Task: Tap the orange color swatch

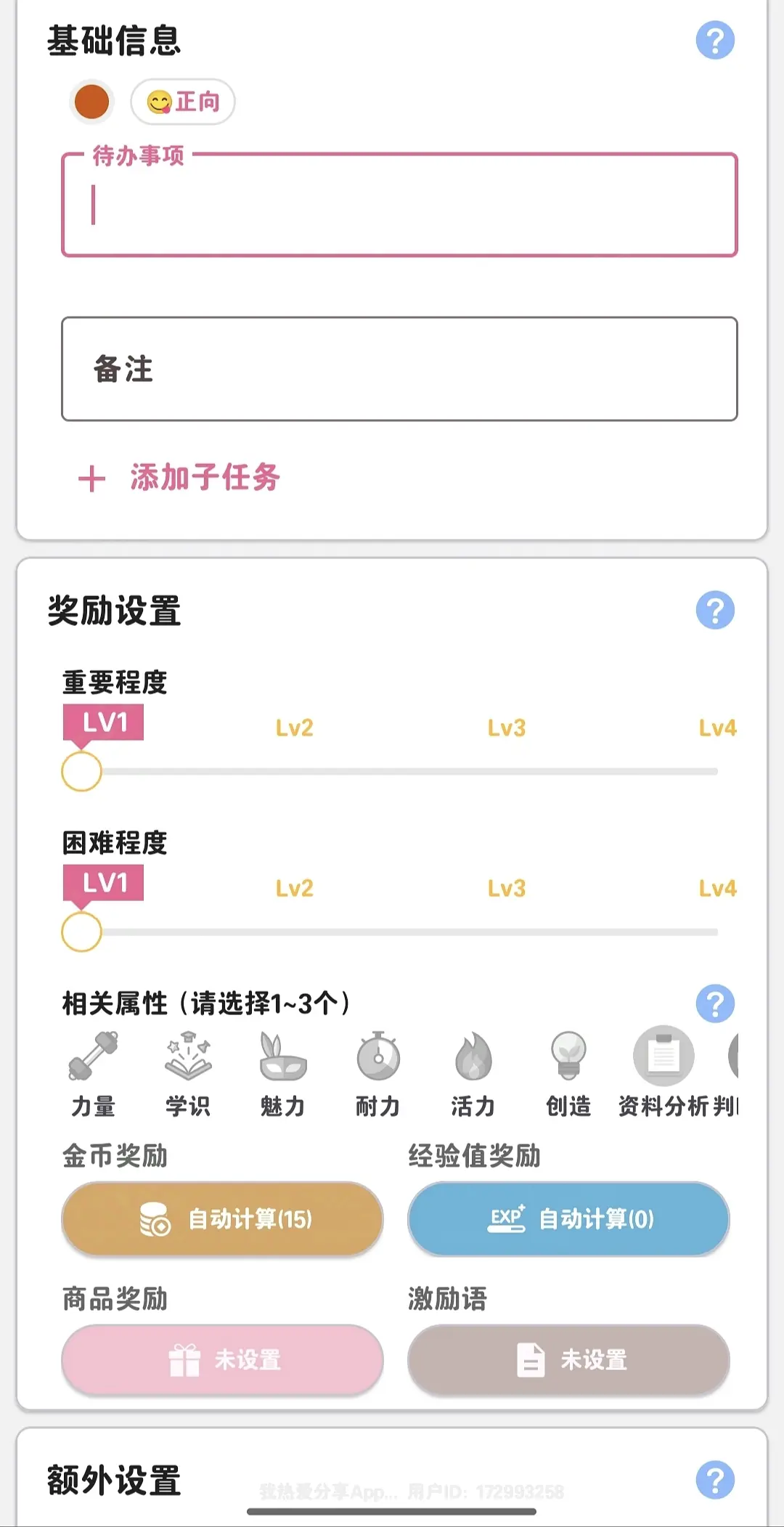Action: (92, 102)
